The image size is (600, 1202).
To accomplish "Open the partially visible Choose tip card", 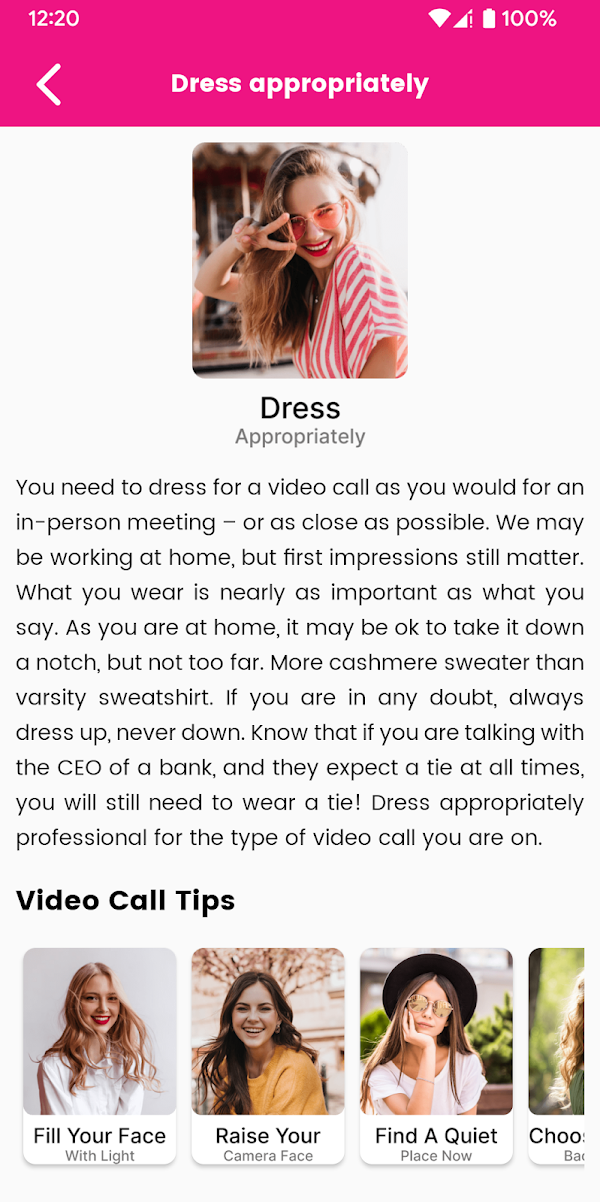I will [x=557, y=1055].
